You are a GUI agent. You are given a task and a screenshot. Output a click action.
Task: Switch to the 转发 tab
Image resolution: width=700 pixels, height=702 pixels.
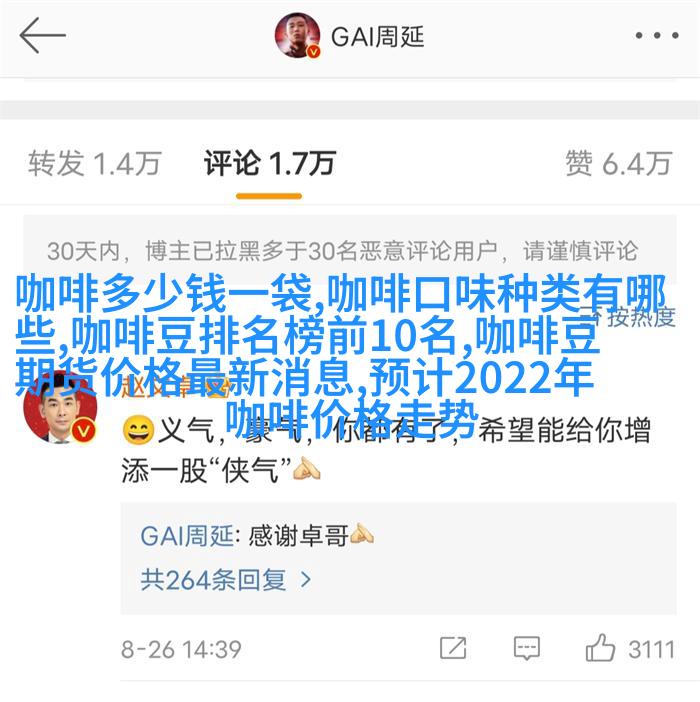pyautogui.click(x=94, y=163)
